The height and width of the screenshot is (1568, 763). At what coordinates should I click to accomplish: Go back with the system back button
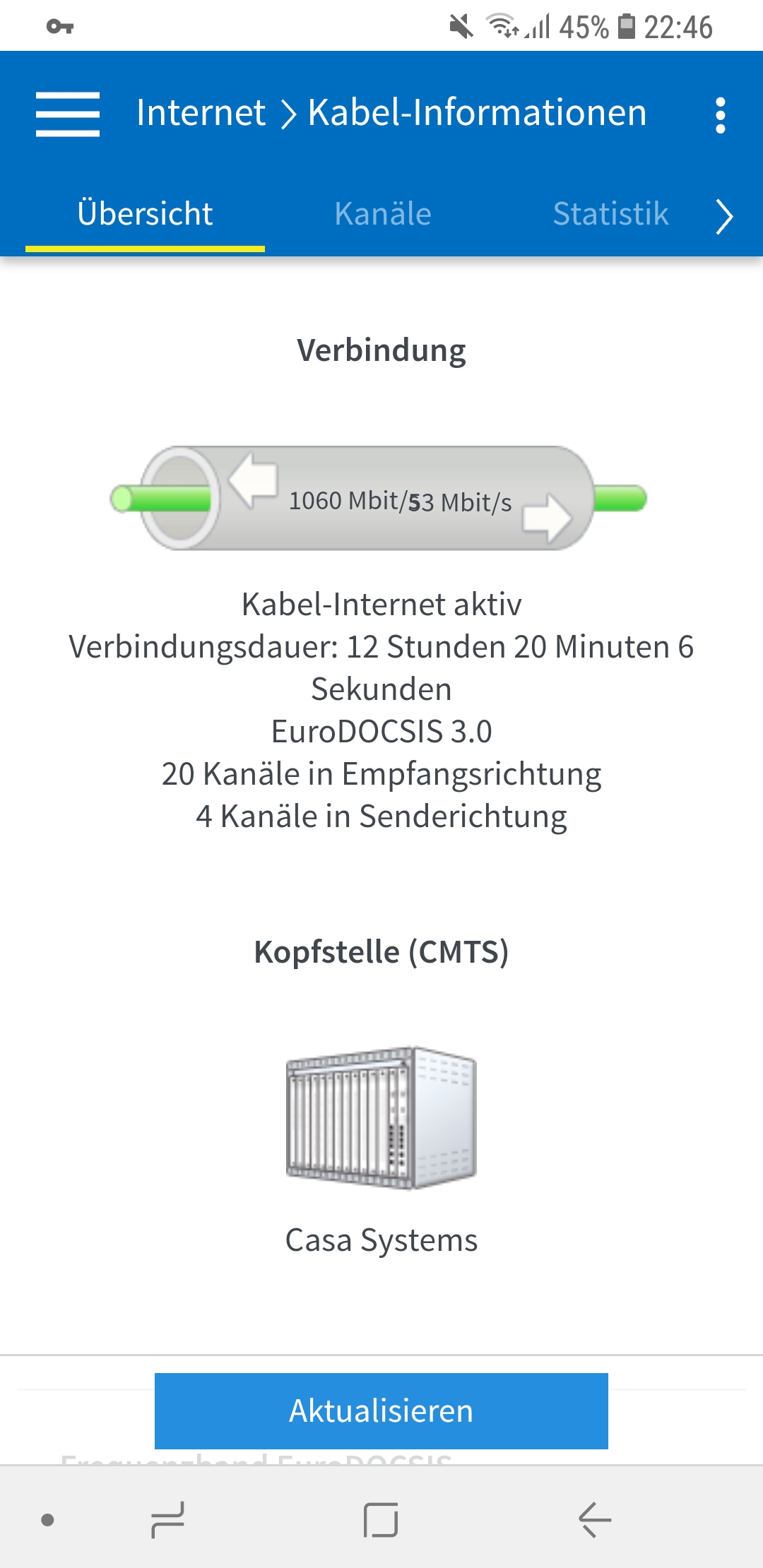pos(594,1519)
